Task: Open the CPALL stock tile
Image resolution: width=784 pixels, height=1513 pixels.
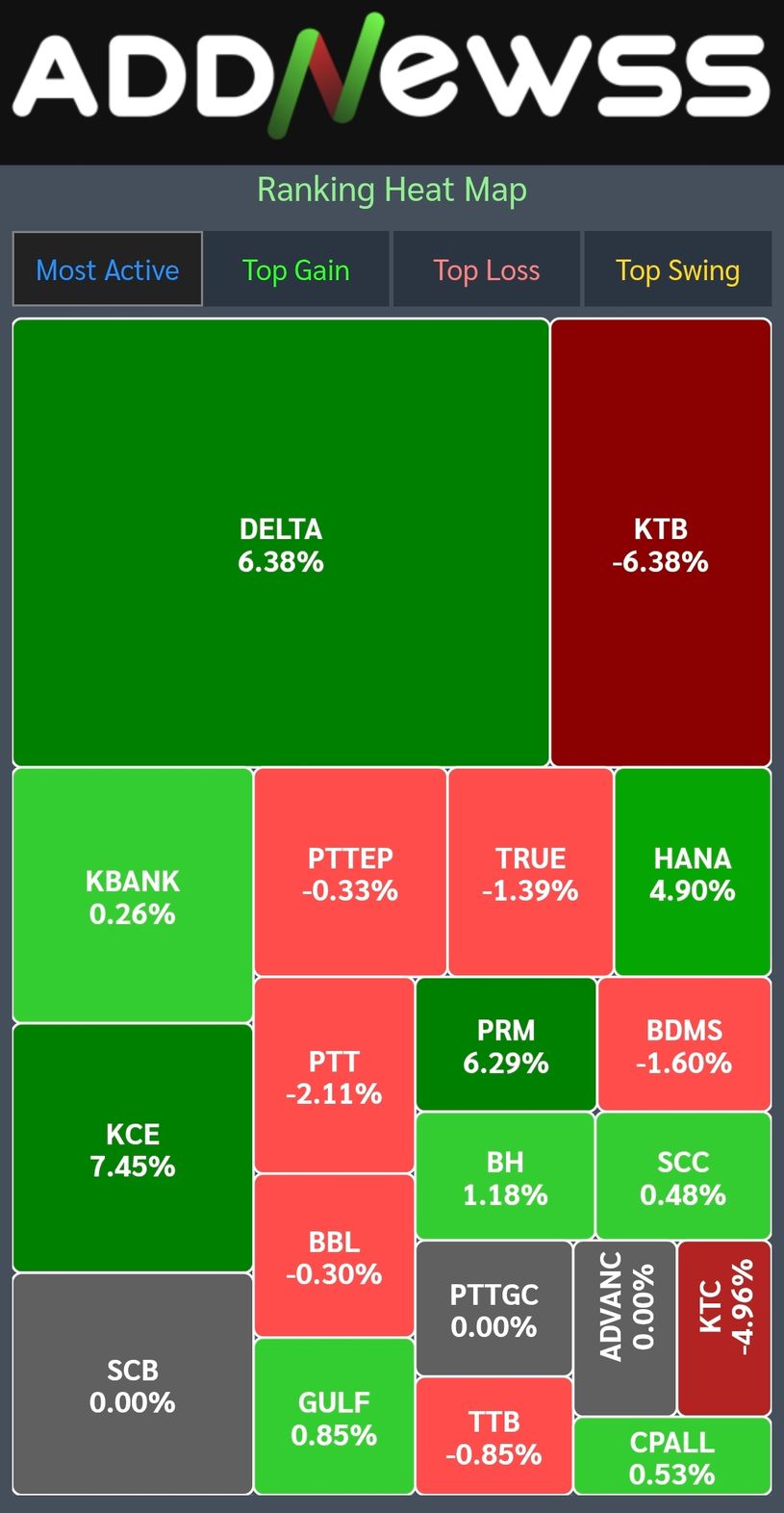Action: tap(672, 1456)
